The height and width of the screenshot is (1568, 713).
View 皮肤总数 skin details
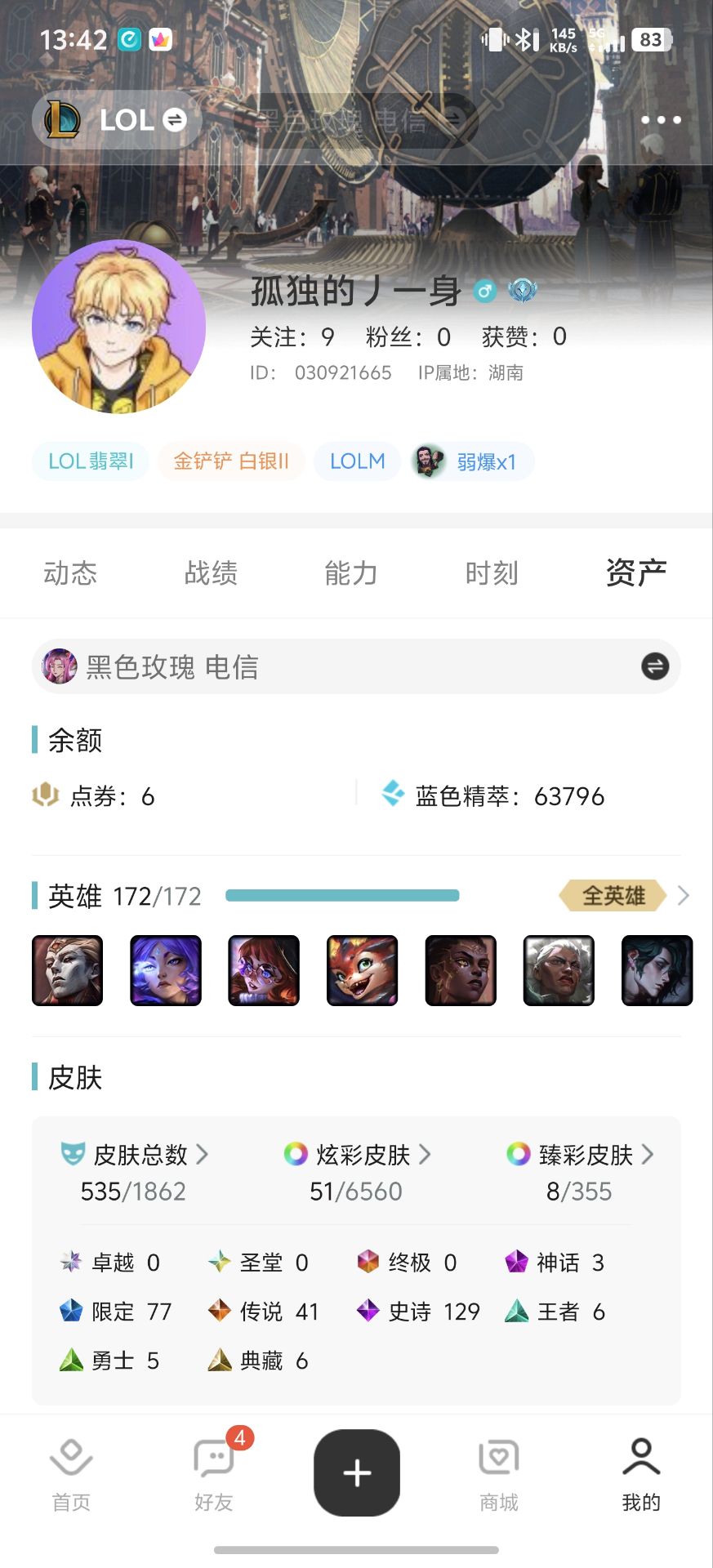pos(135,1155)
